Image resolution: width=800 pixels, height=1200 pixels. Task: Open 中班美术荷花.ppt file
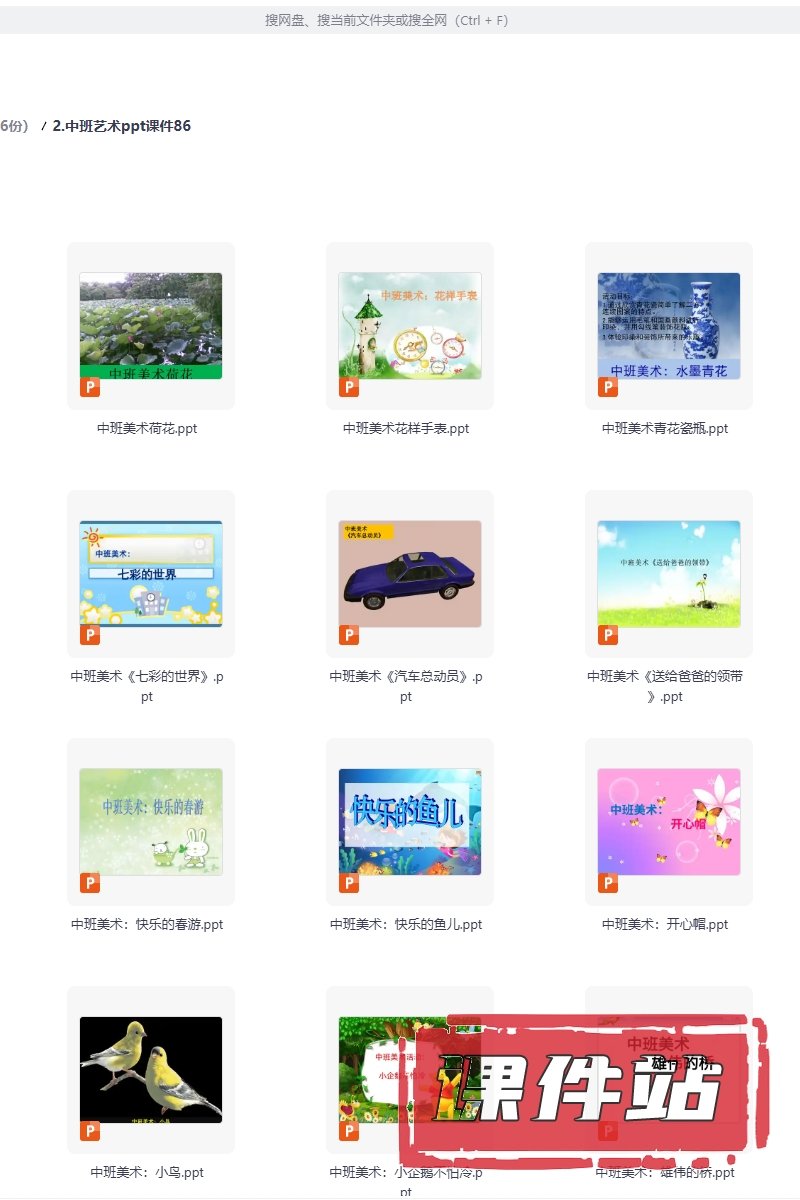point(151,326)
